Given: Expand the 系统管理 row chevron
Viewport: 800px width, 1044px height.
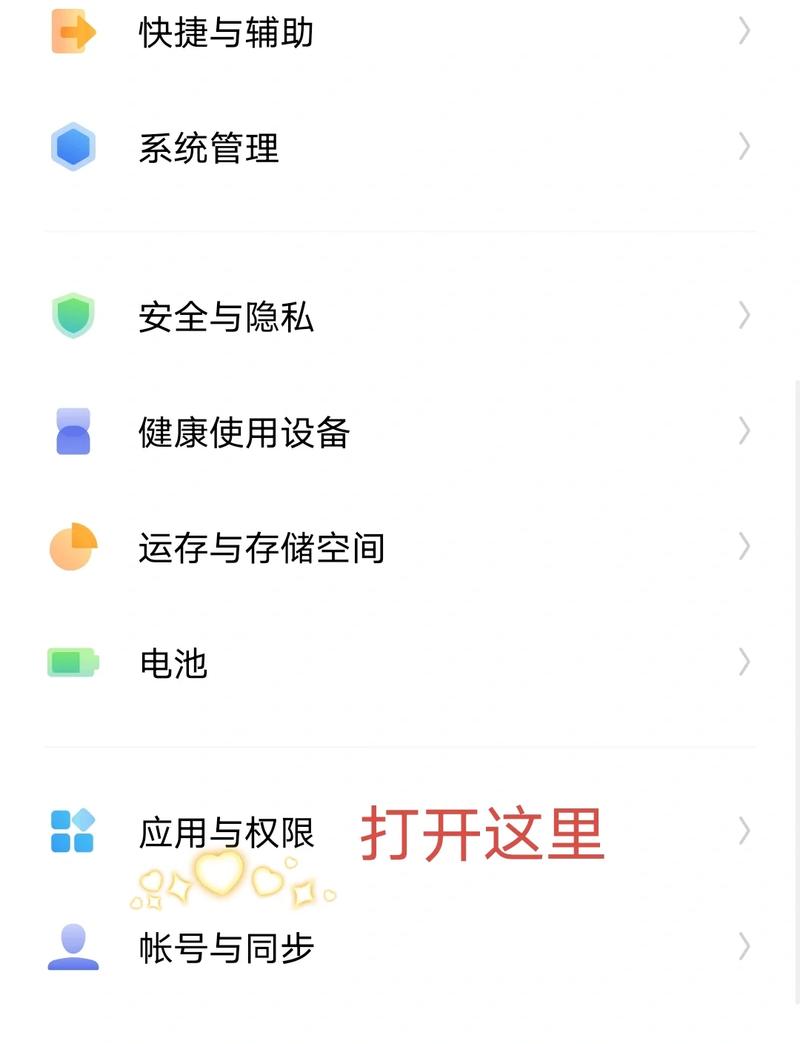Looking at the screenshot, I should pos(744,146).
